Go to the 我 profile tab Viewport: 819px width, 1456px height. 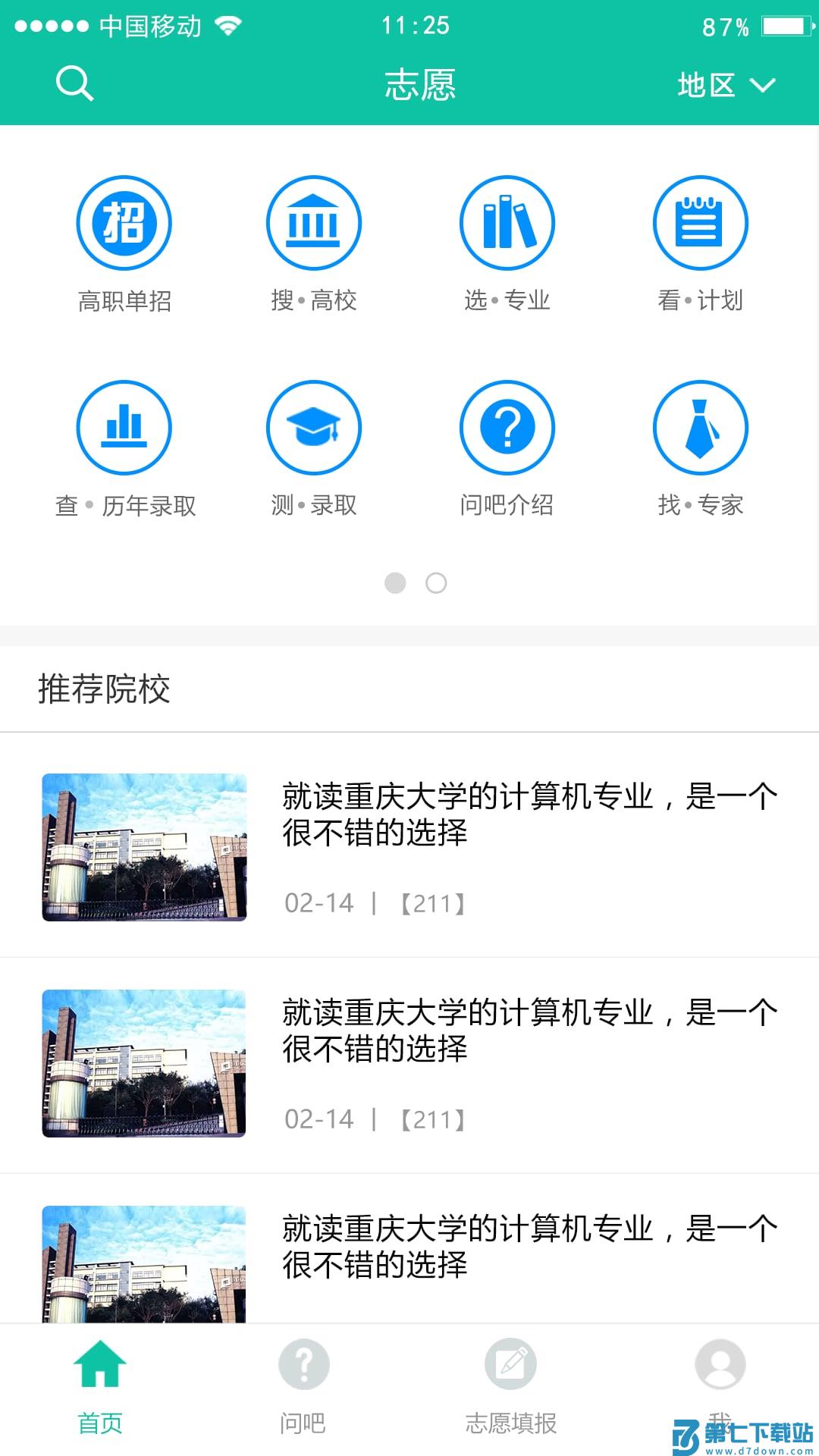pyautogui.click(x=717, y=1388)
